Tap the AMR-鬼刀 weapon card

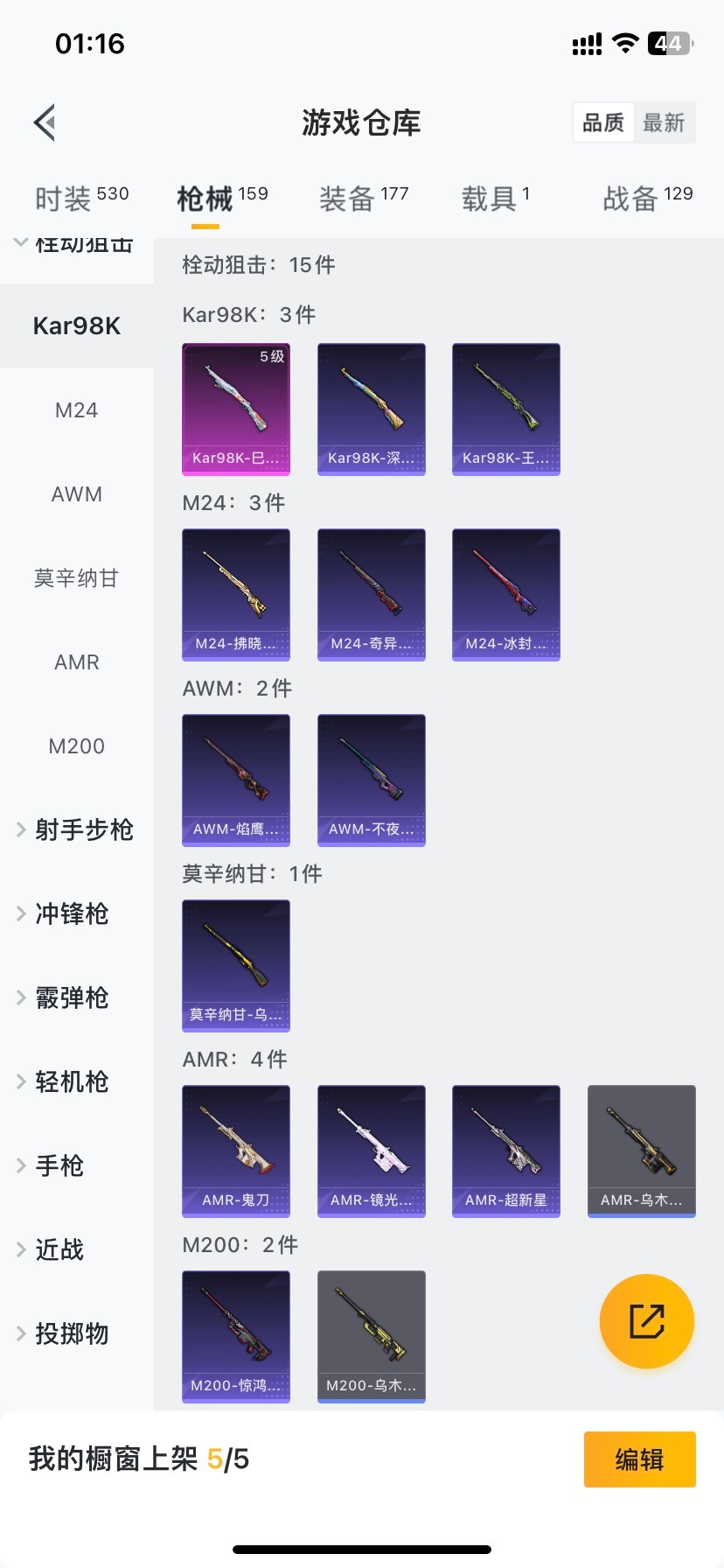(x=235, y=1151)
